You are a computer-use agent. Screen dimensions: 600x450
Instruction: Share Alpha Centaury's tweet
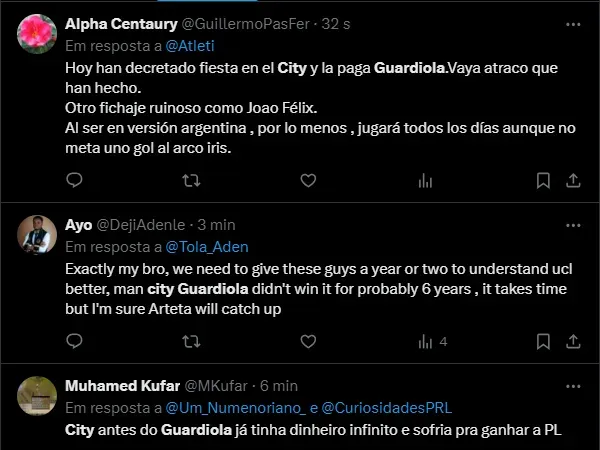point(572,180)
